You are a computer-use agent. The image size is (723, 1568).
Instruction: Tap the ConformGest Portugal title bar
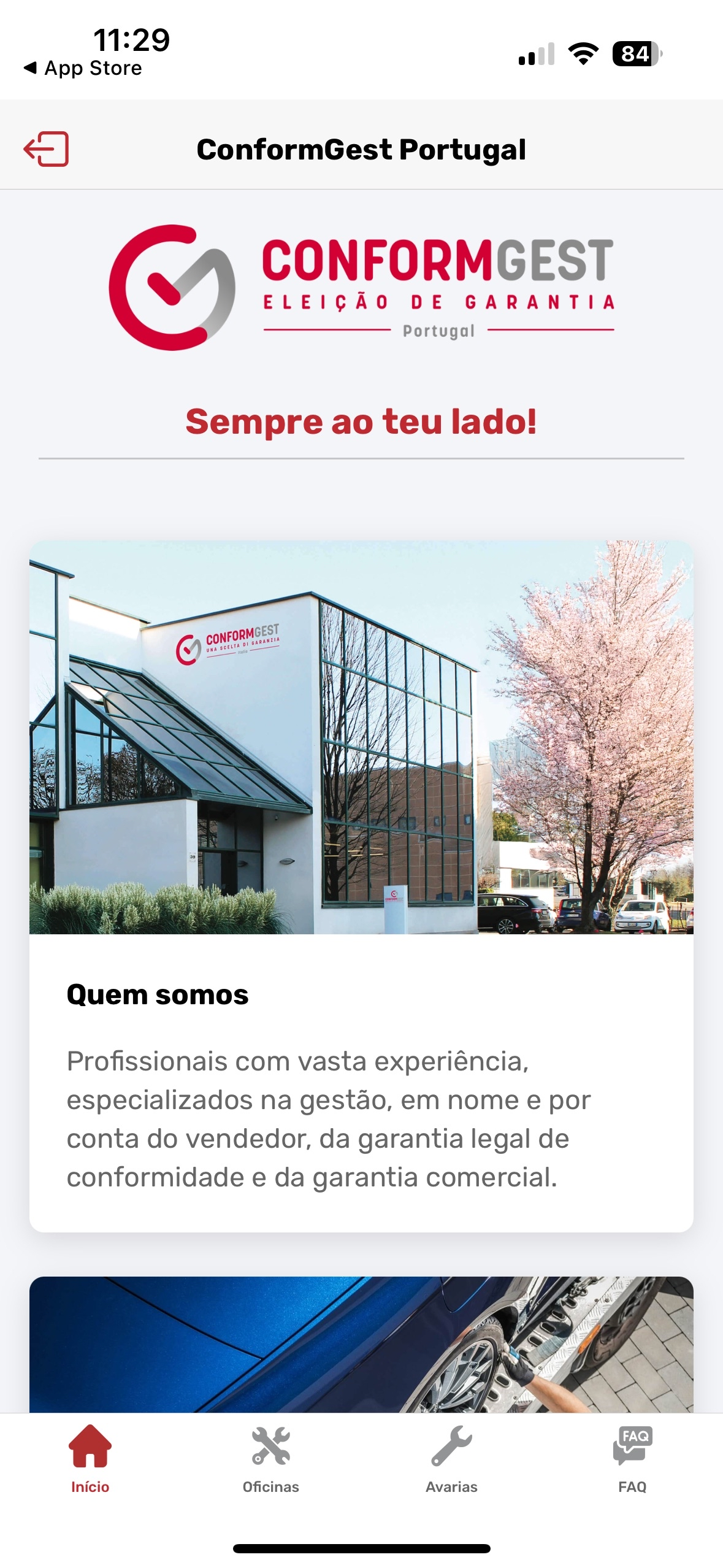coord(361,149)
